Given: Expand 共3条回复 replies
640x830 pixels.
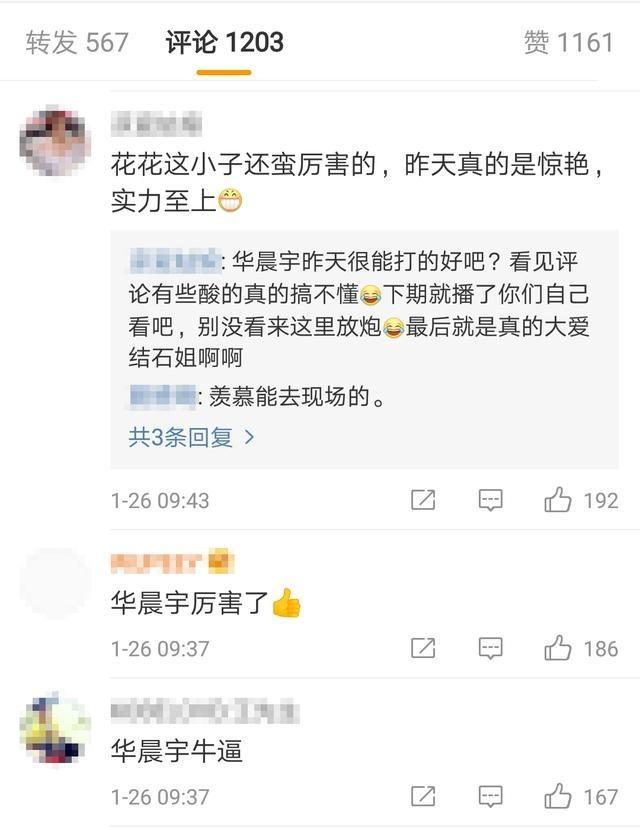Looking at the screenshot, I should (x=191, y=437).
